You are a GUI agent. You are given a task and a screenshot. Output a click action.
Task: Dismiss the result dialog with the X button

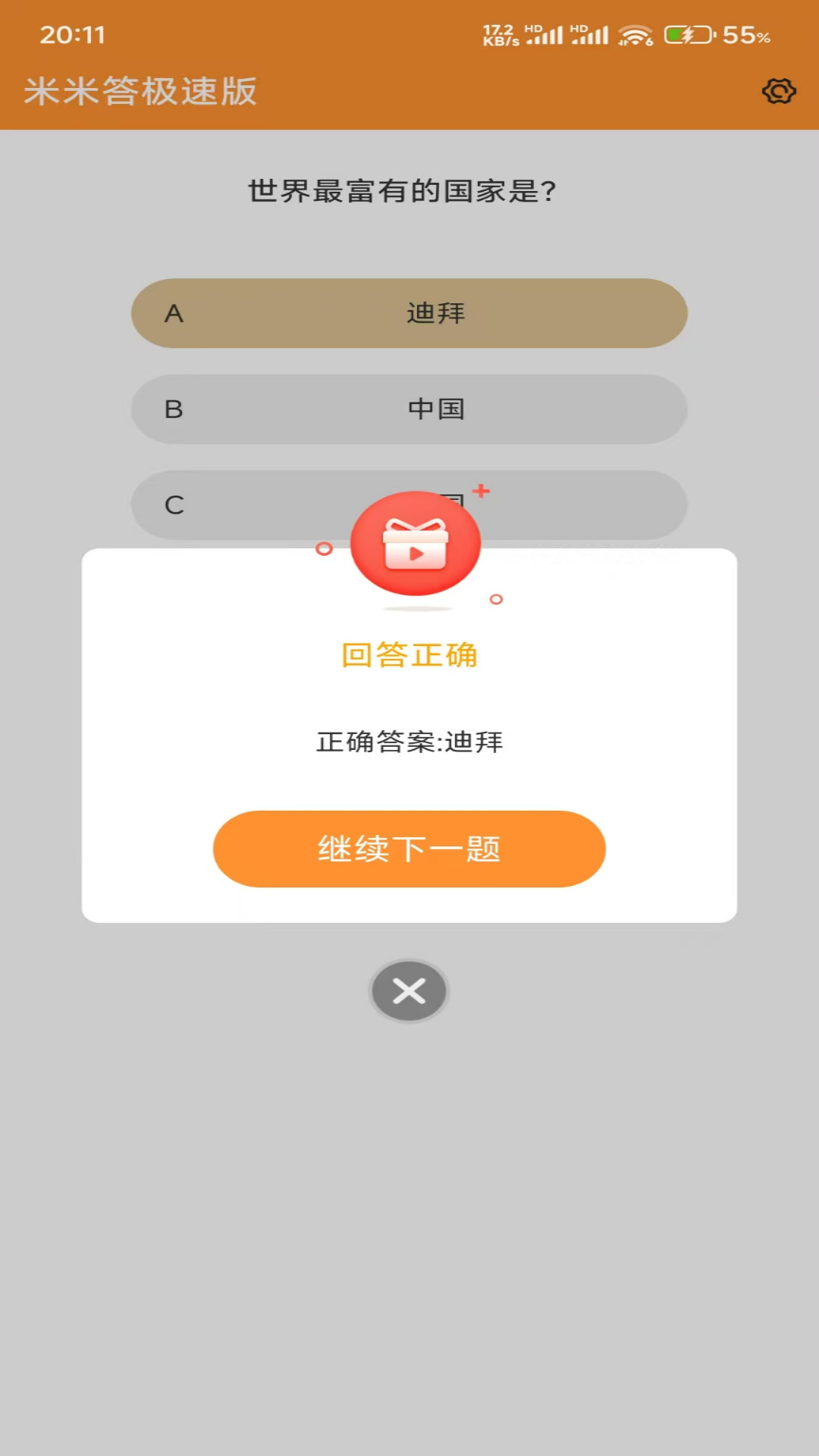(409, 991)
